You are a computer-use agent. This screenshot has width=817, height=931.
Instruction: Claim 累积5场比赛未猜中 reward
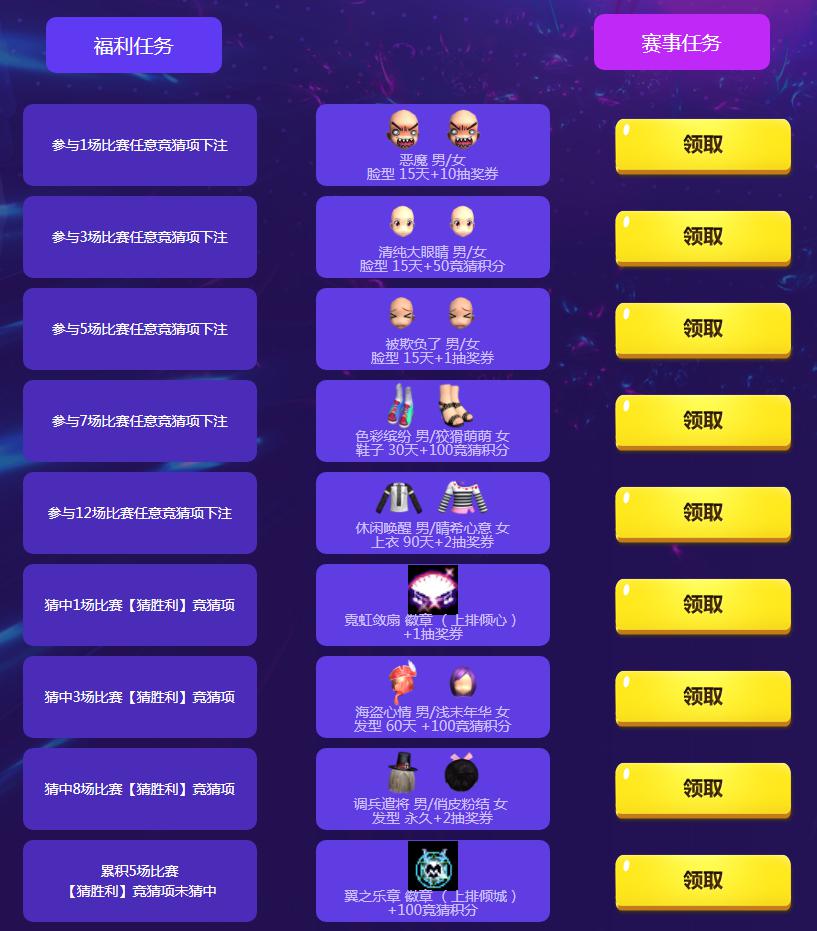click(x=702, y=881)
